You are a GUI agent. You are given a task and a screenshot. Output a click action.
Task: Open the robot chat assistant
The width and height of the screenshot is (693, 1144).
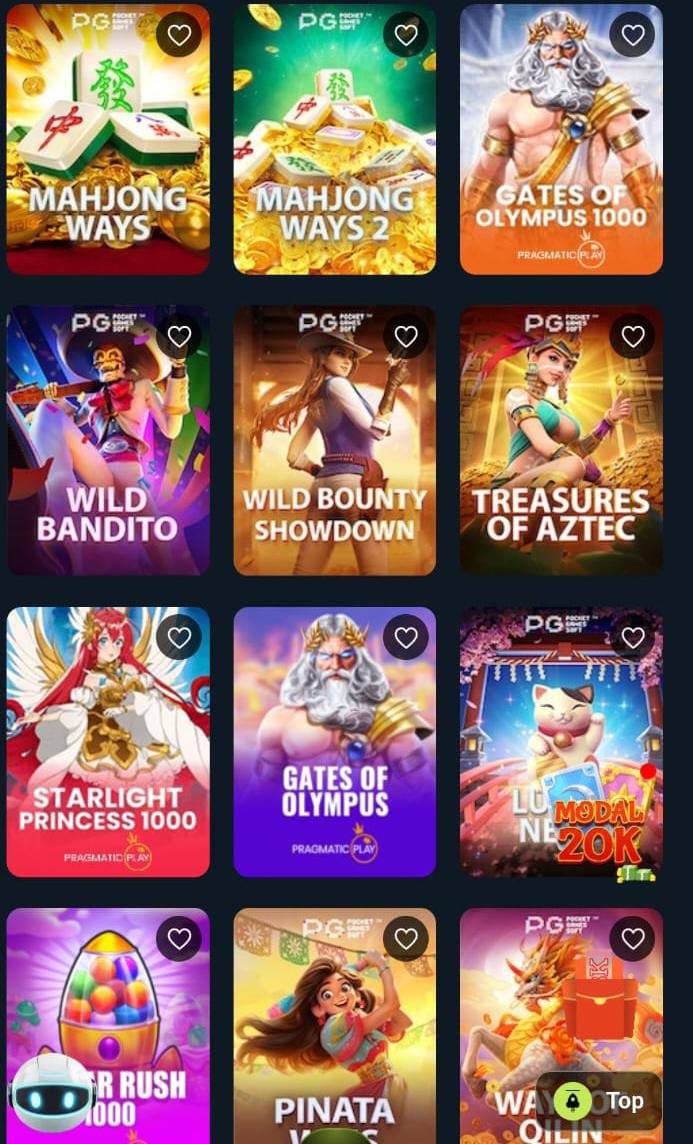click(52, 1093)
